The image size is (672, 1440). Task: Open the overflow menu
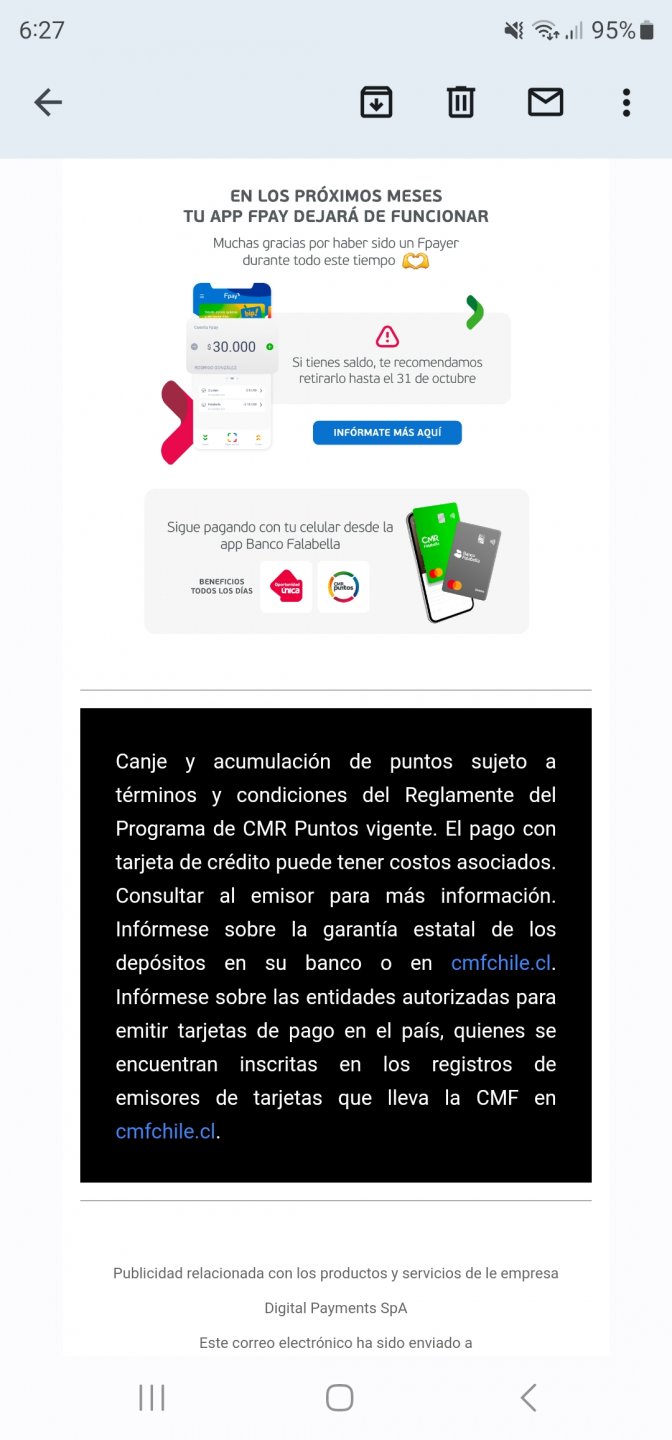pyautogui.click(x=626, y=102)
